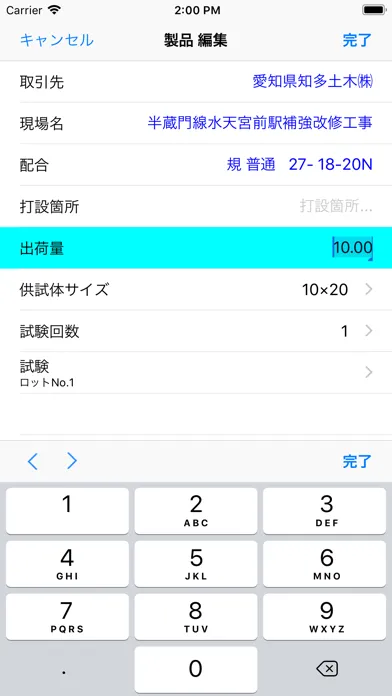
Task: Go to previous field with left arrow
Action: tap(32, 461)
